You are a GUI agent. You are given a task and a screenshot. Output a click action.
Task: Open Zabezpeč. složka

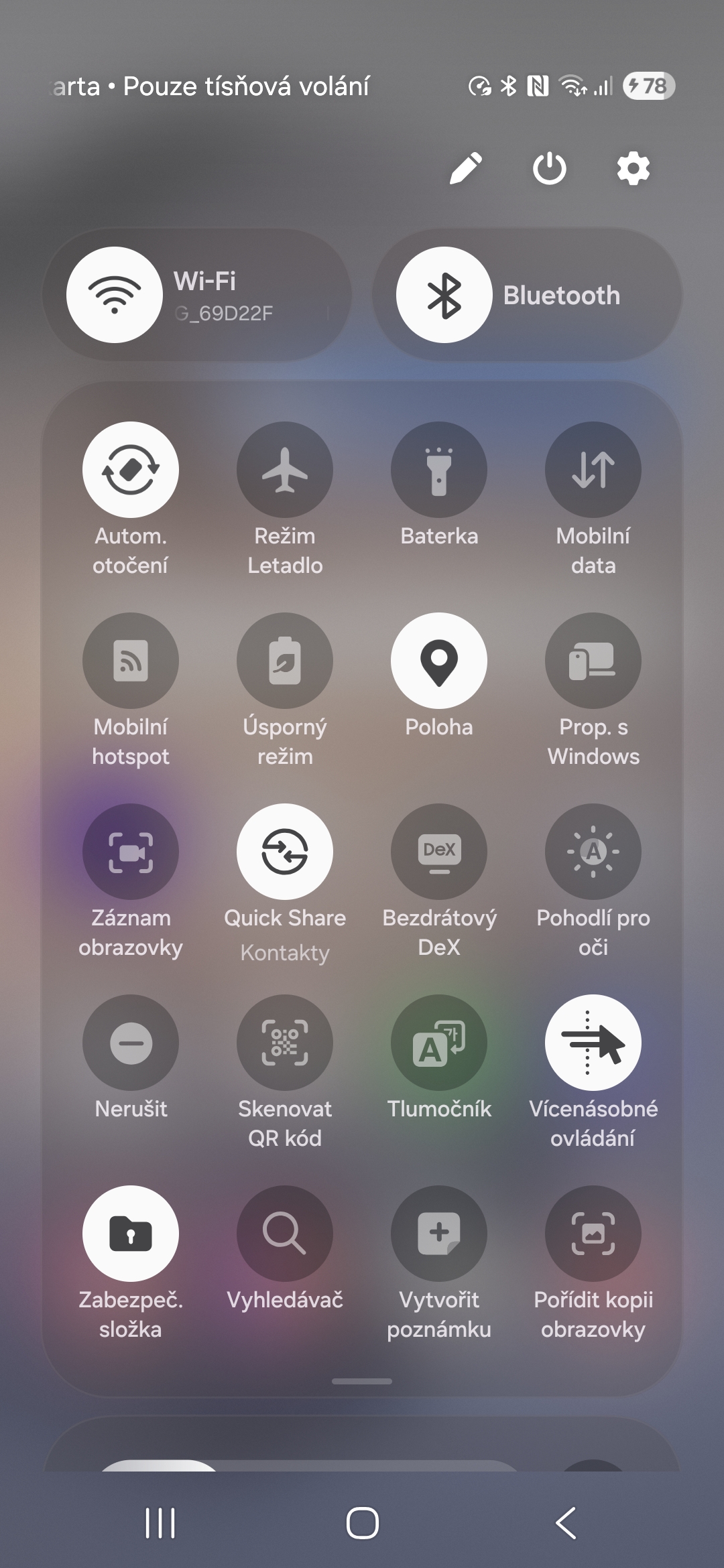131,1233
